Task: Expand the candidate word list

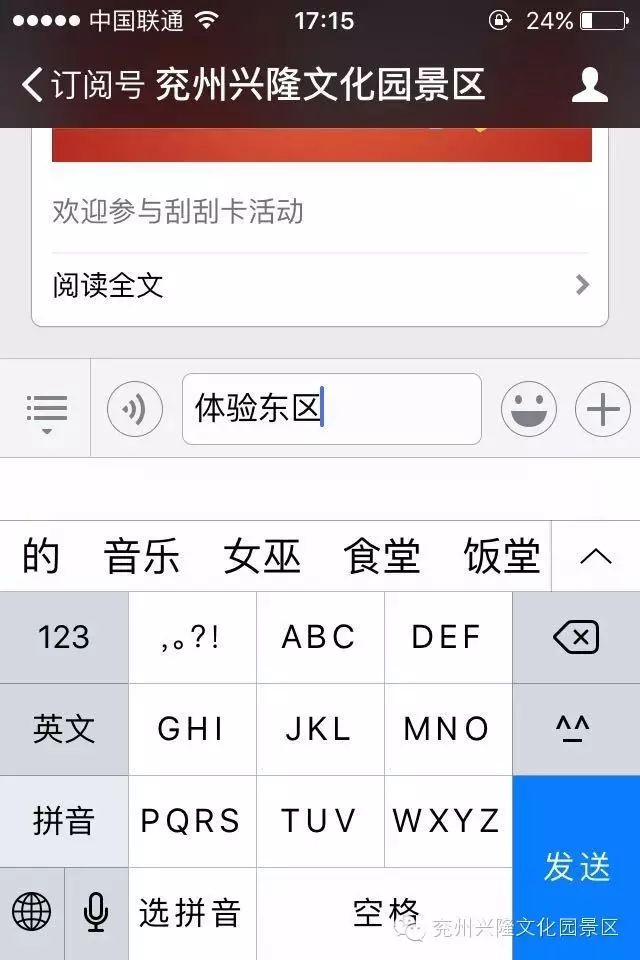Action: pyautogui.click(x=596, y=556)
